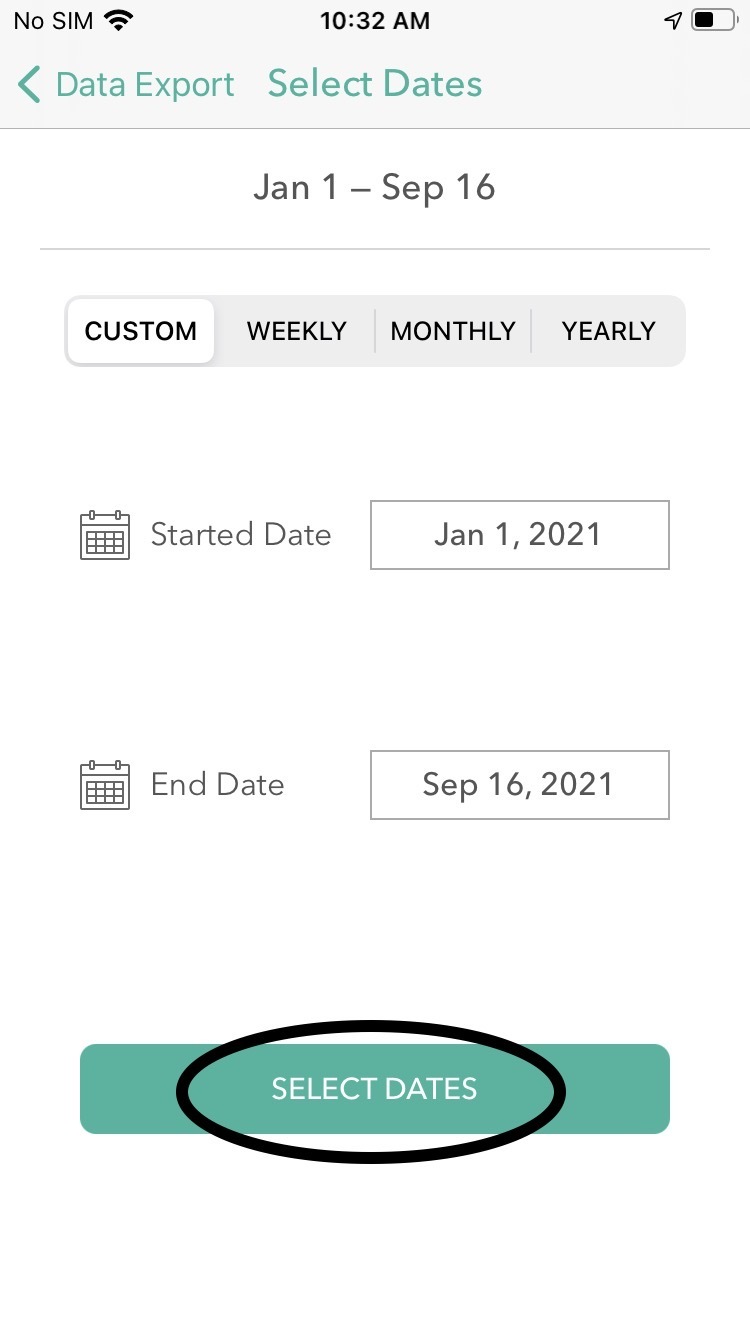Change the End Date field Sep 16, 2021
This screenshot has width=750, height=1334.
(519, 785)
